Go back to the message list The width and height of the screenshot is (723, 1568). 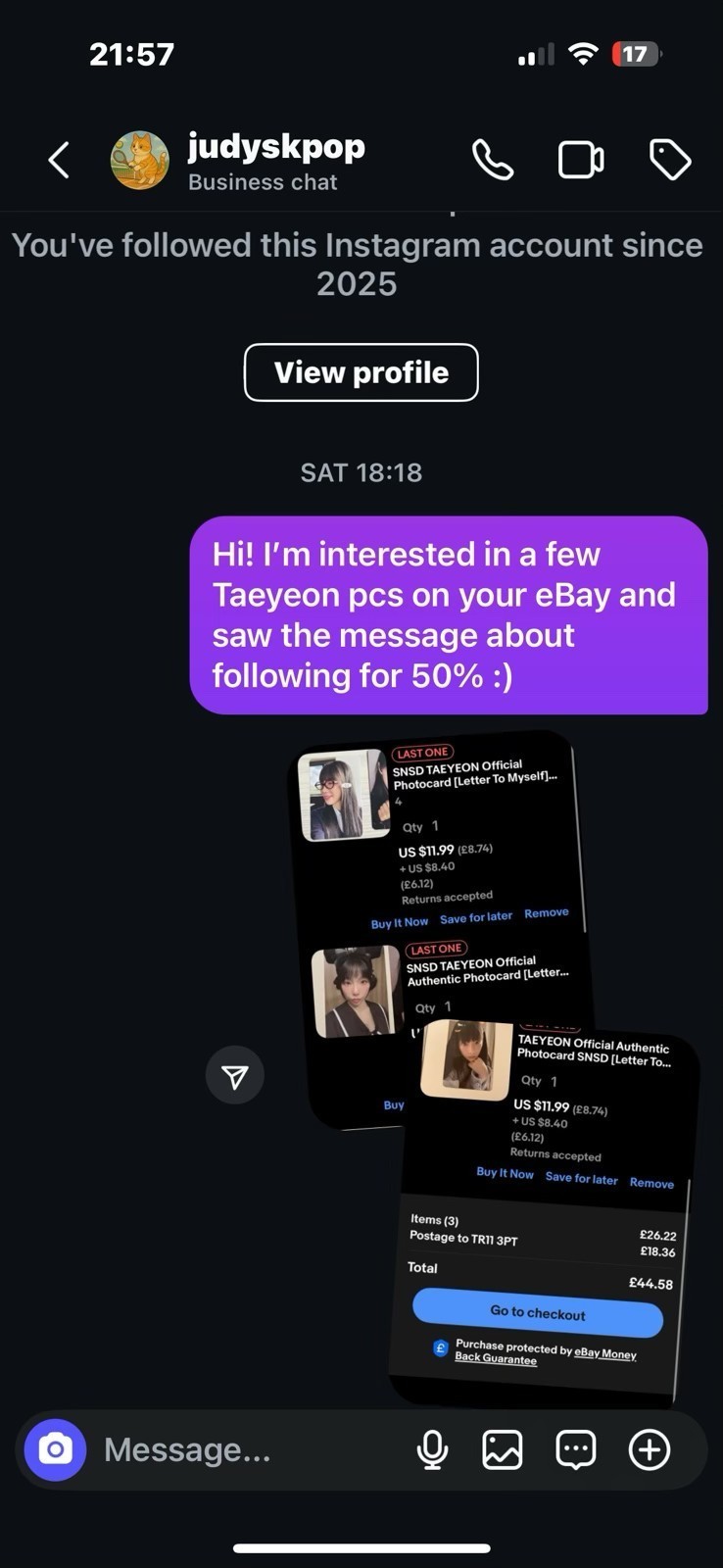coord(59,160)
